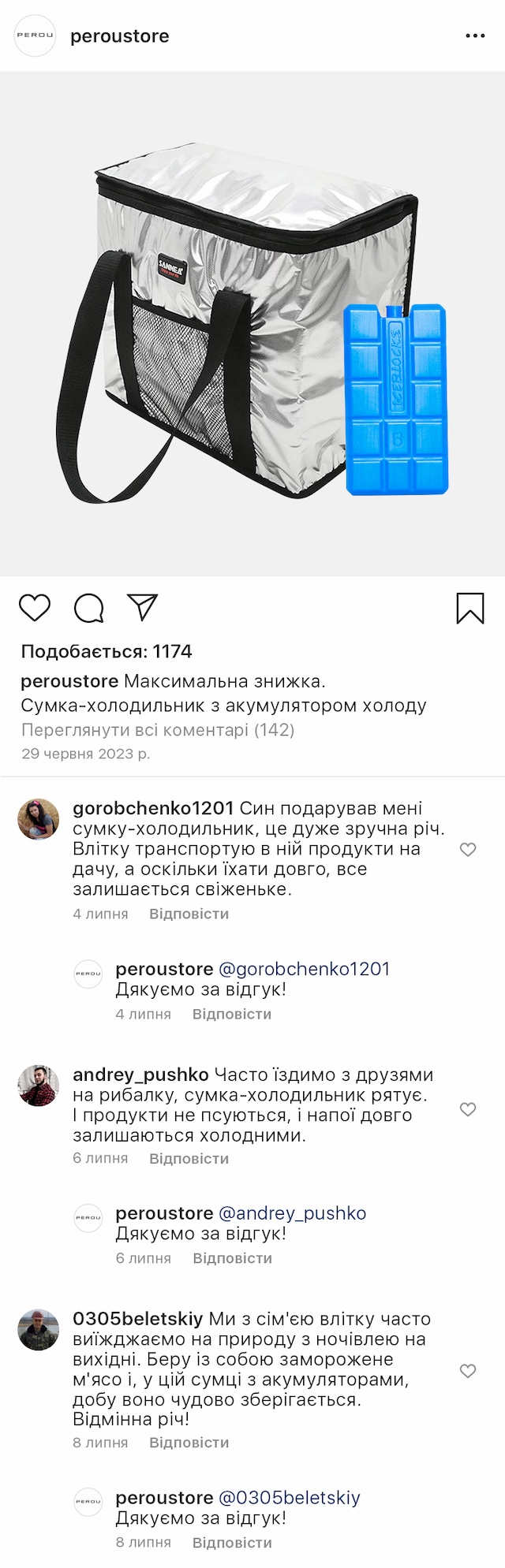Open the @0305beletskiy mention in peroustore's reply
Screen dimensions: 505x1568
(289, 1497)
